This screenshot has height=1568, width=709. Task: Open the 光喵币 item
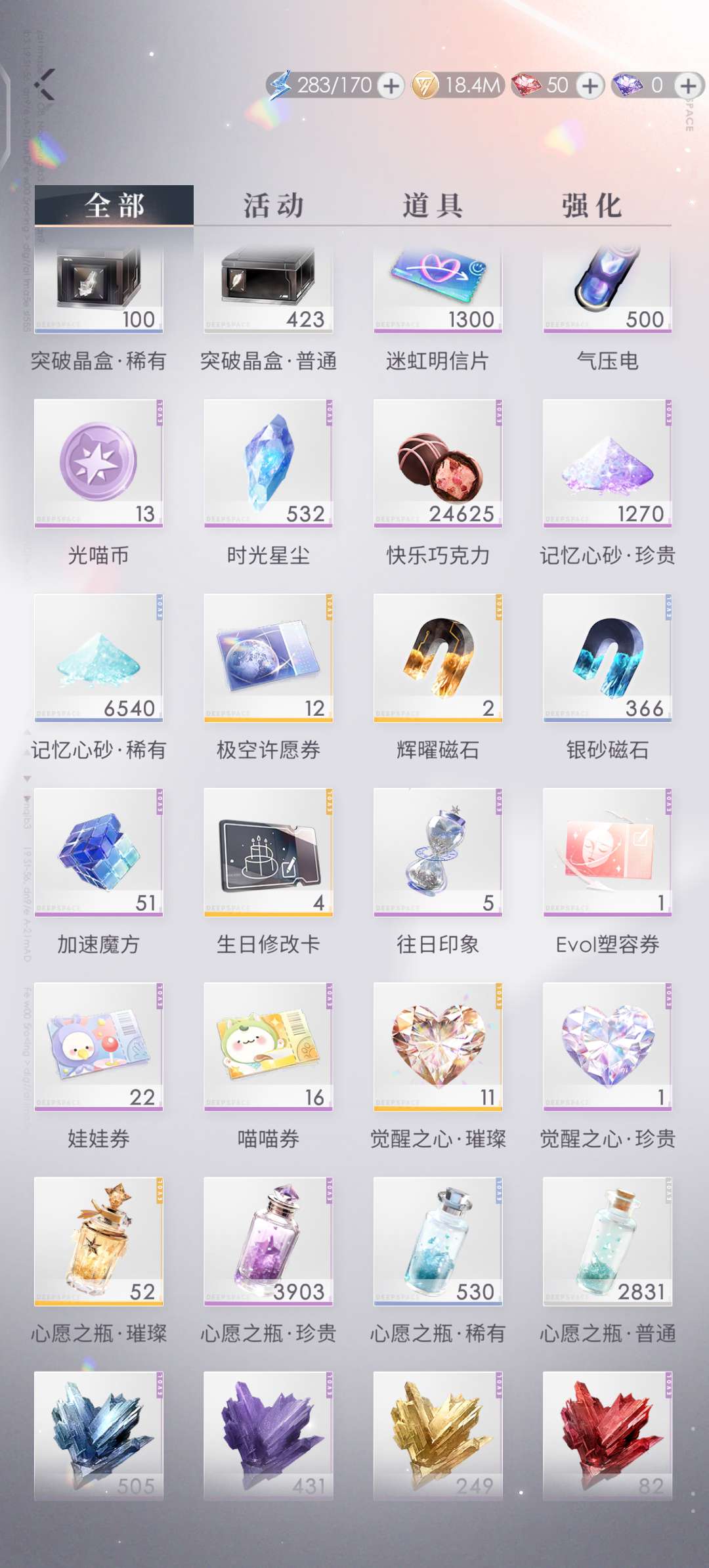point(98,464)
